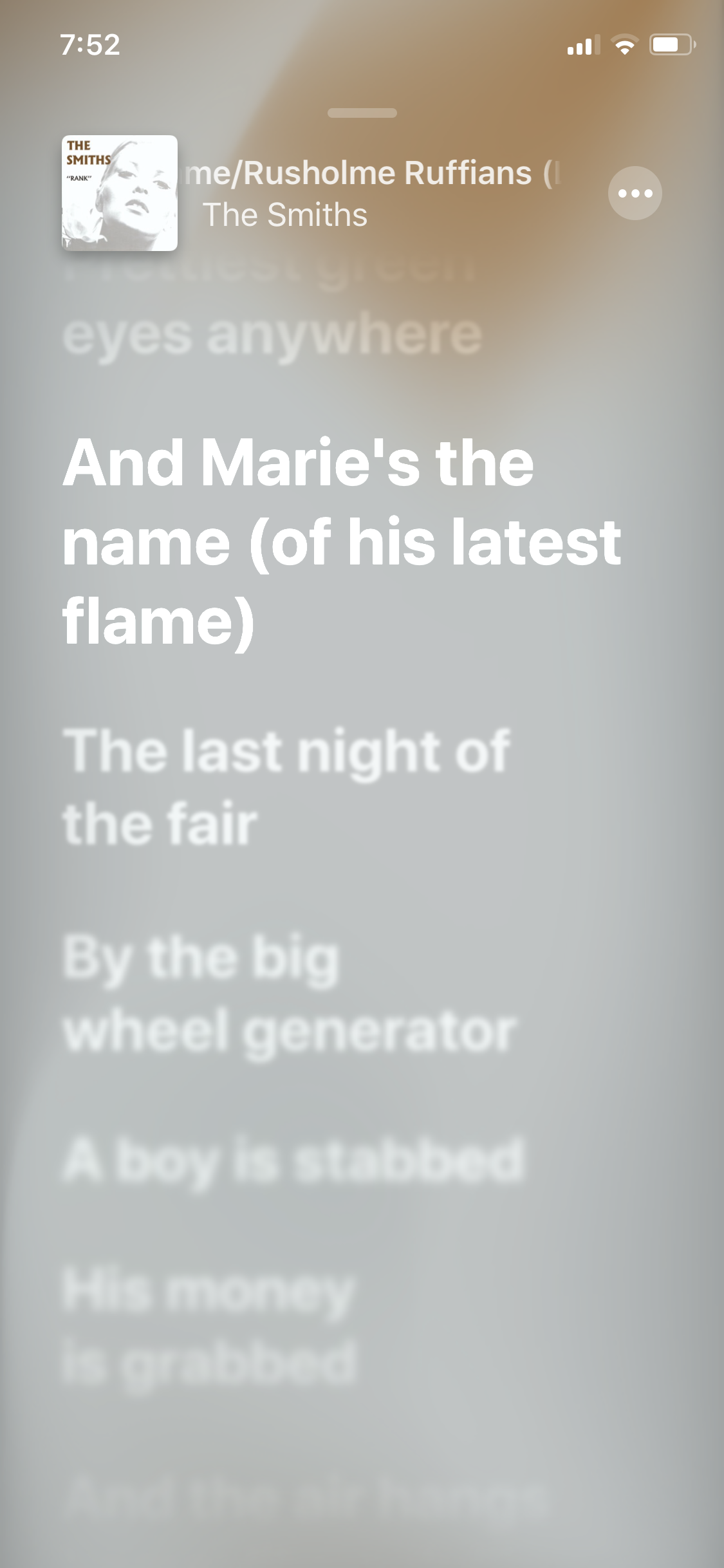
Task: Jump to lyric "His money is grabbed"
Action: click(209, 1327)
